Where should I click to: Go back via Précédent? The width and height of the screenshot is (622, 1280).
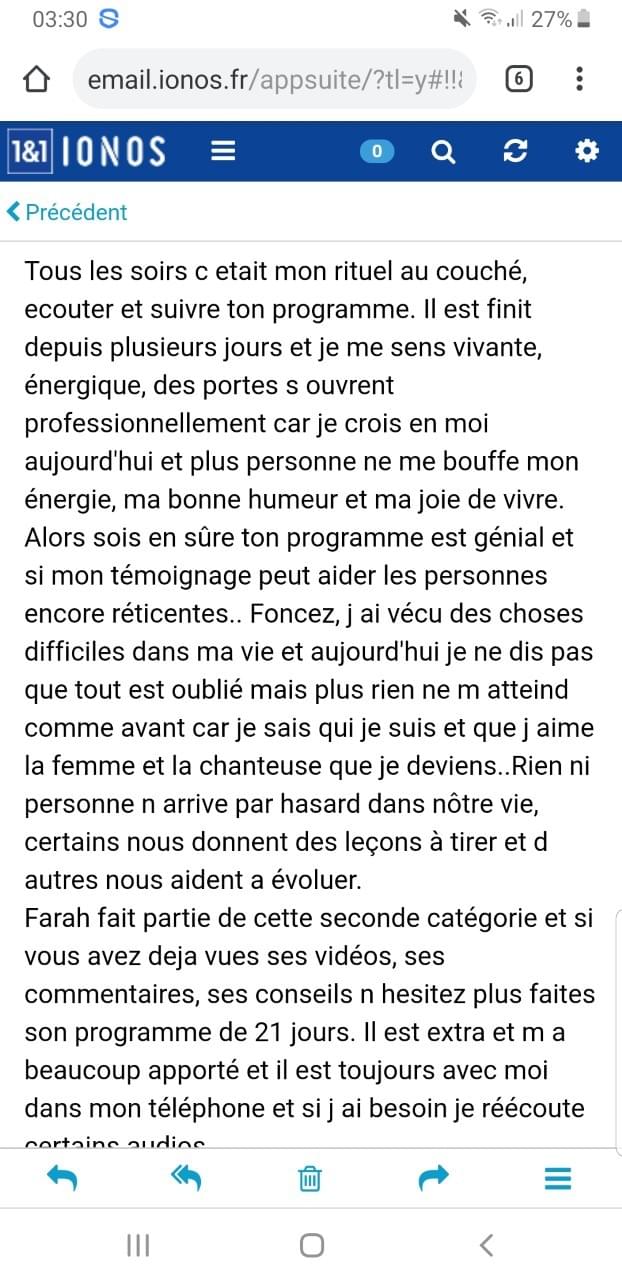(67, 212)
